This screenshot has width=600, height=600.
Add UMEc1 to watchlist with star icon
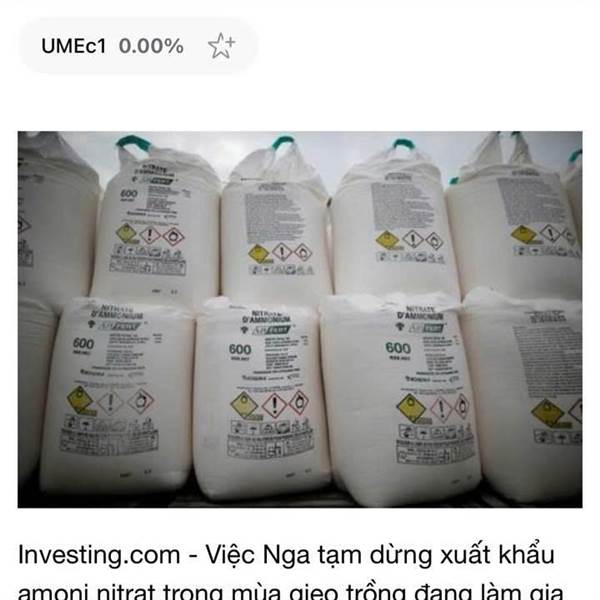tap(221, 46)
